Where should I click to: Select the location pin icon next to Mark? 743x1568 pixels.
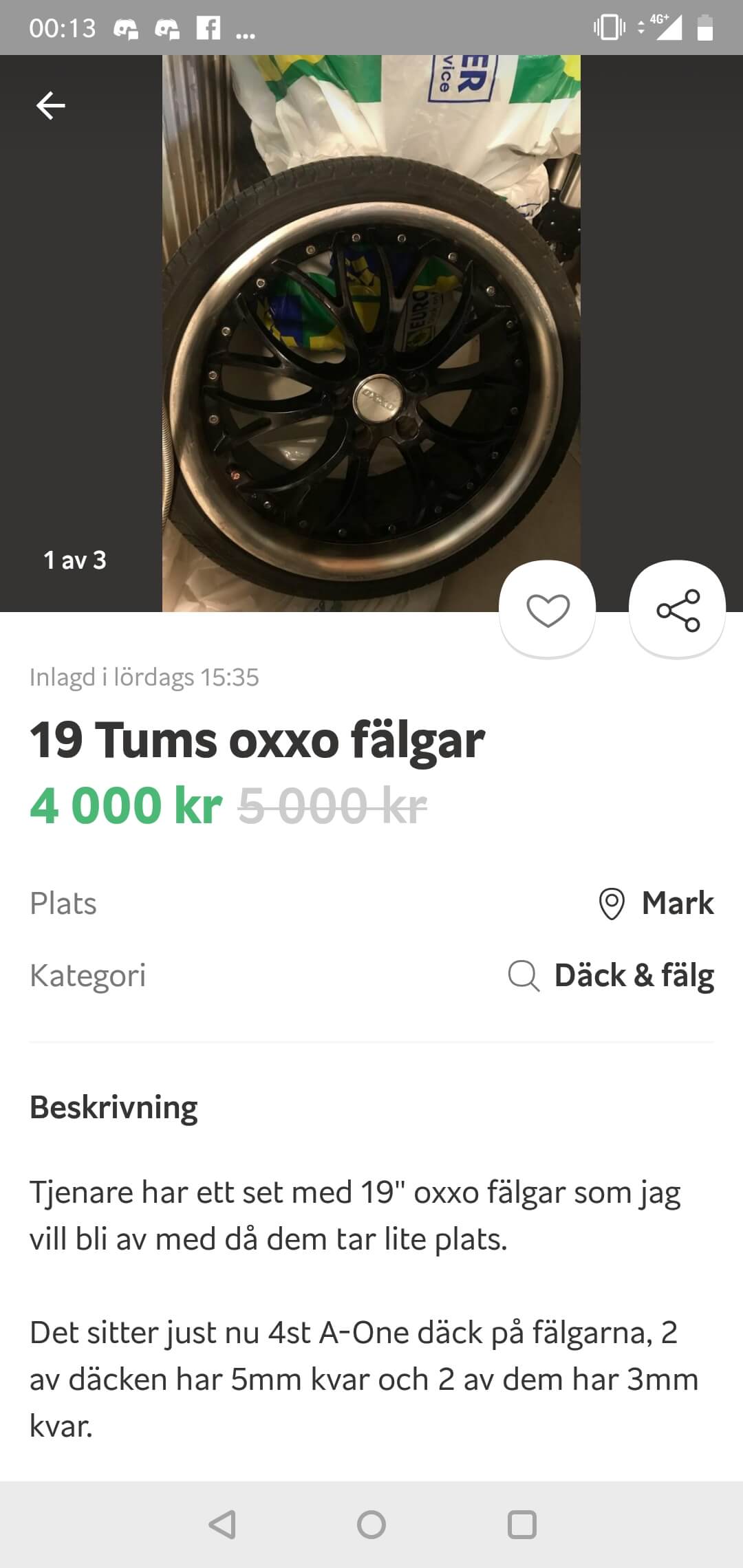click(x=613, y=904)
